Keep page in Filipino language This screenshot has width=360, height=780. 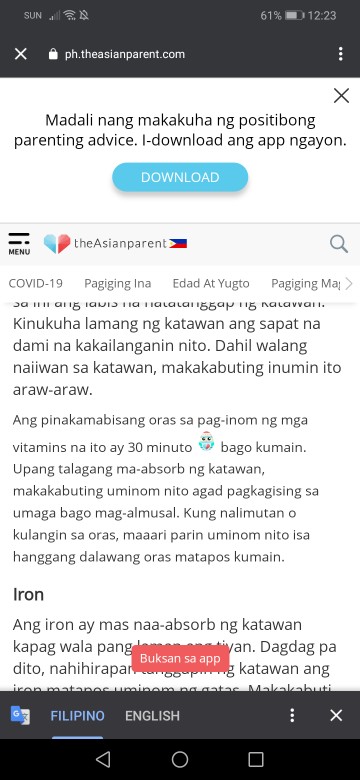(78, 716)
